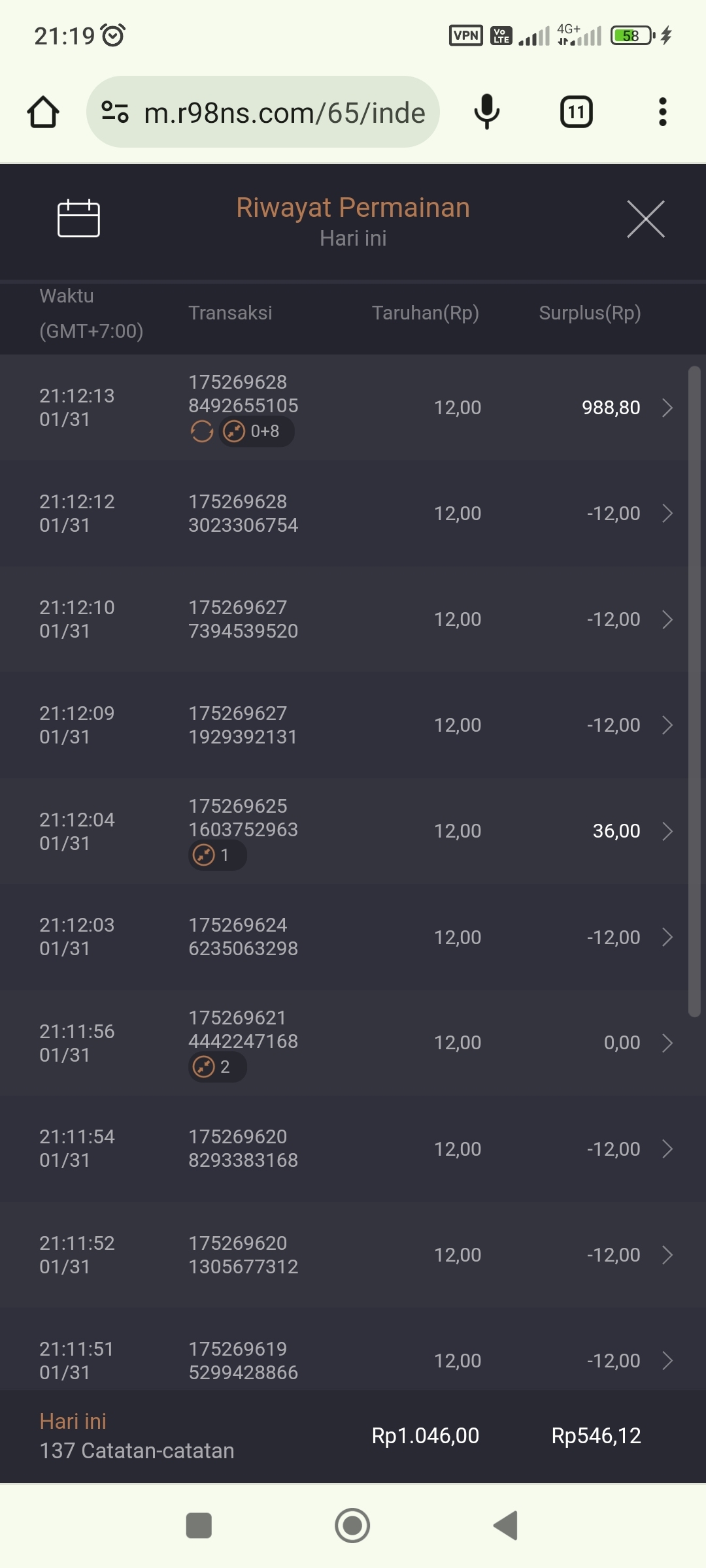The image size is (706, 1568).
Task: Open the 21:11:56 record with surplus 0,00
Action: coord(667,1043)
